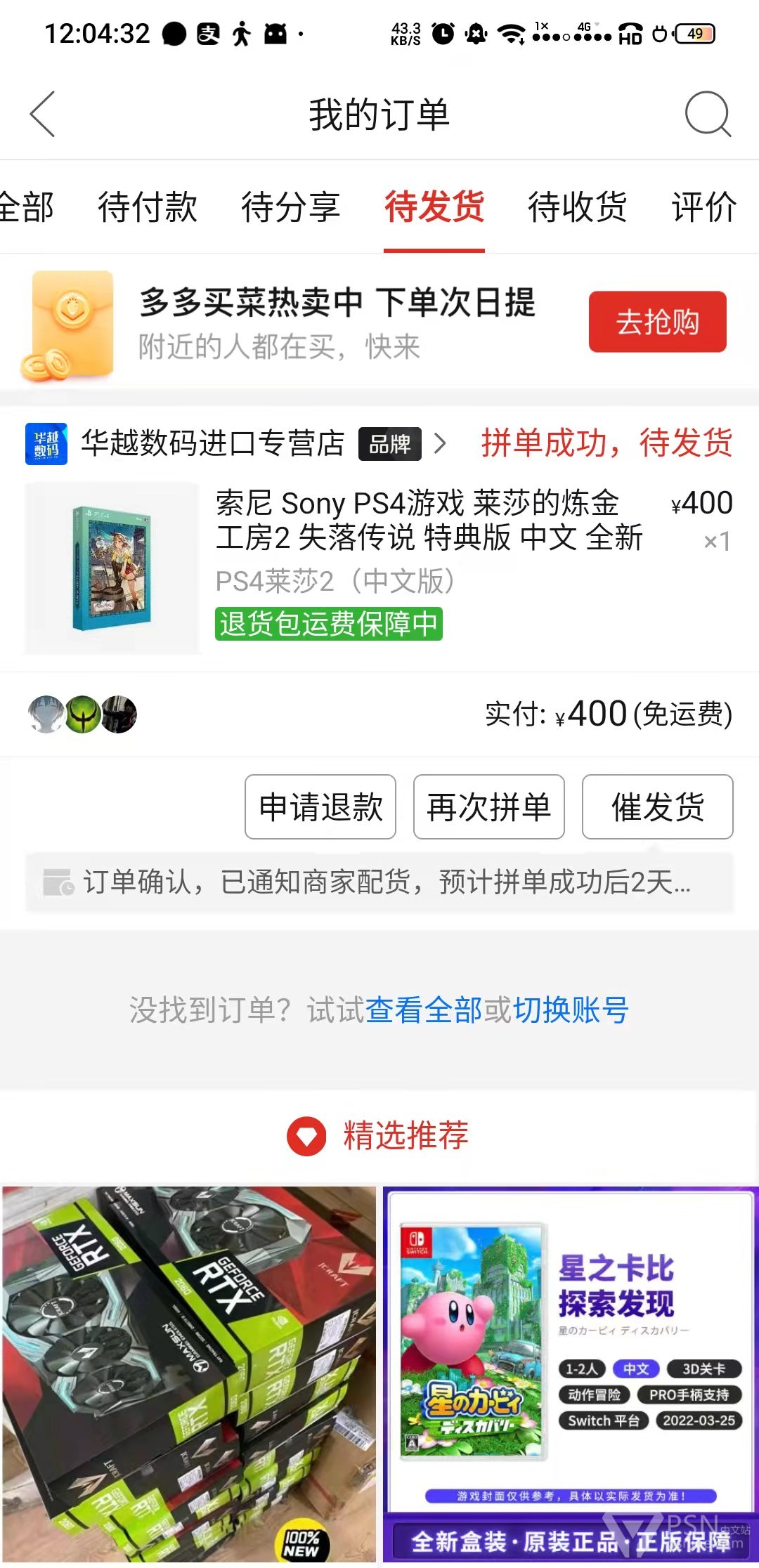This screenshot has height=1568, width=759.
Task: Go back from My Orders
Action: point(42,114)
